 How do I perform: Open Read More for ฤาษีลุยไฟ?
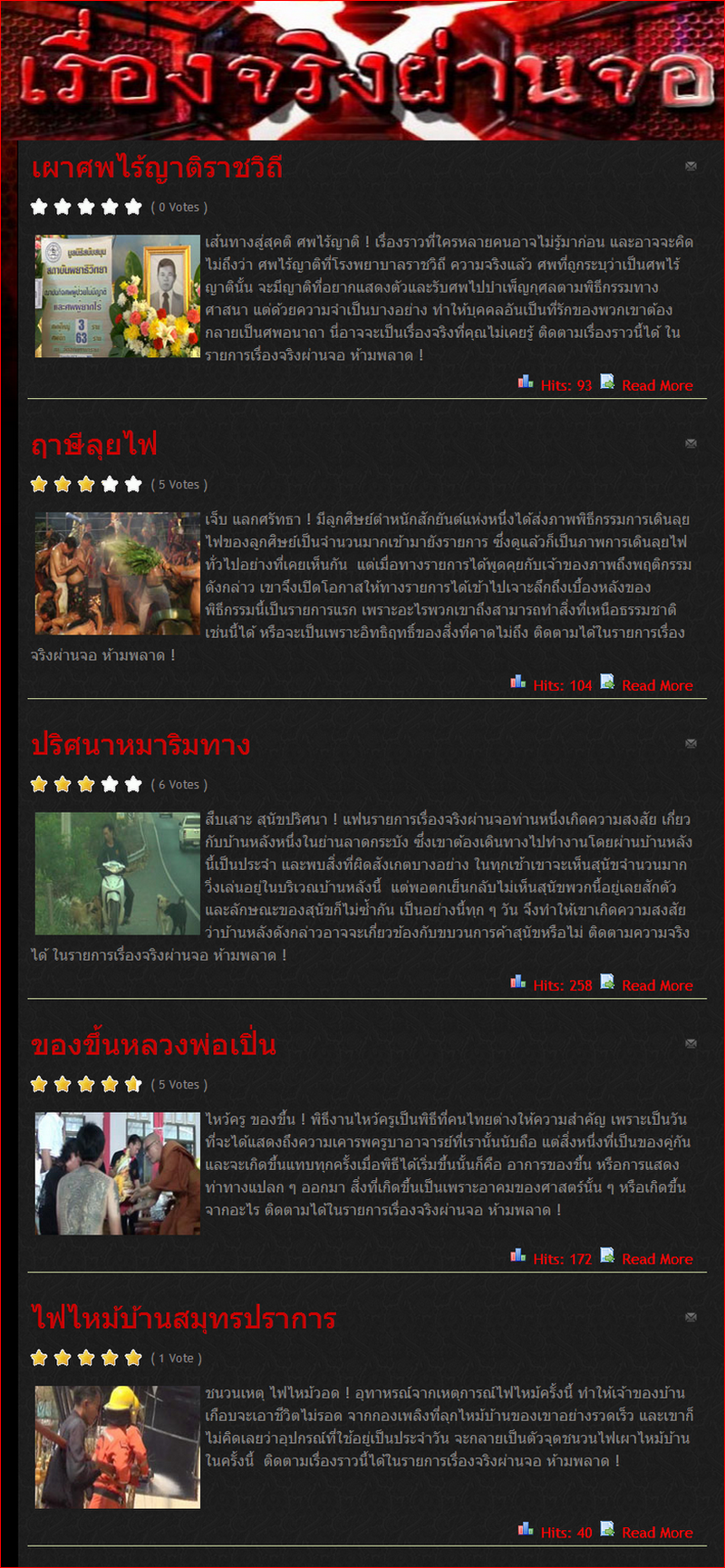click(x=657, y=685)
